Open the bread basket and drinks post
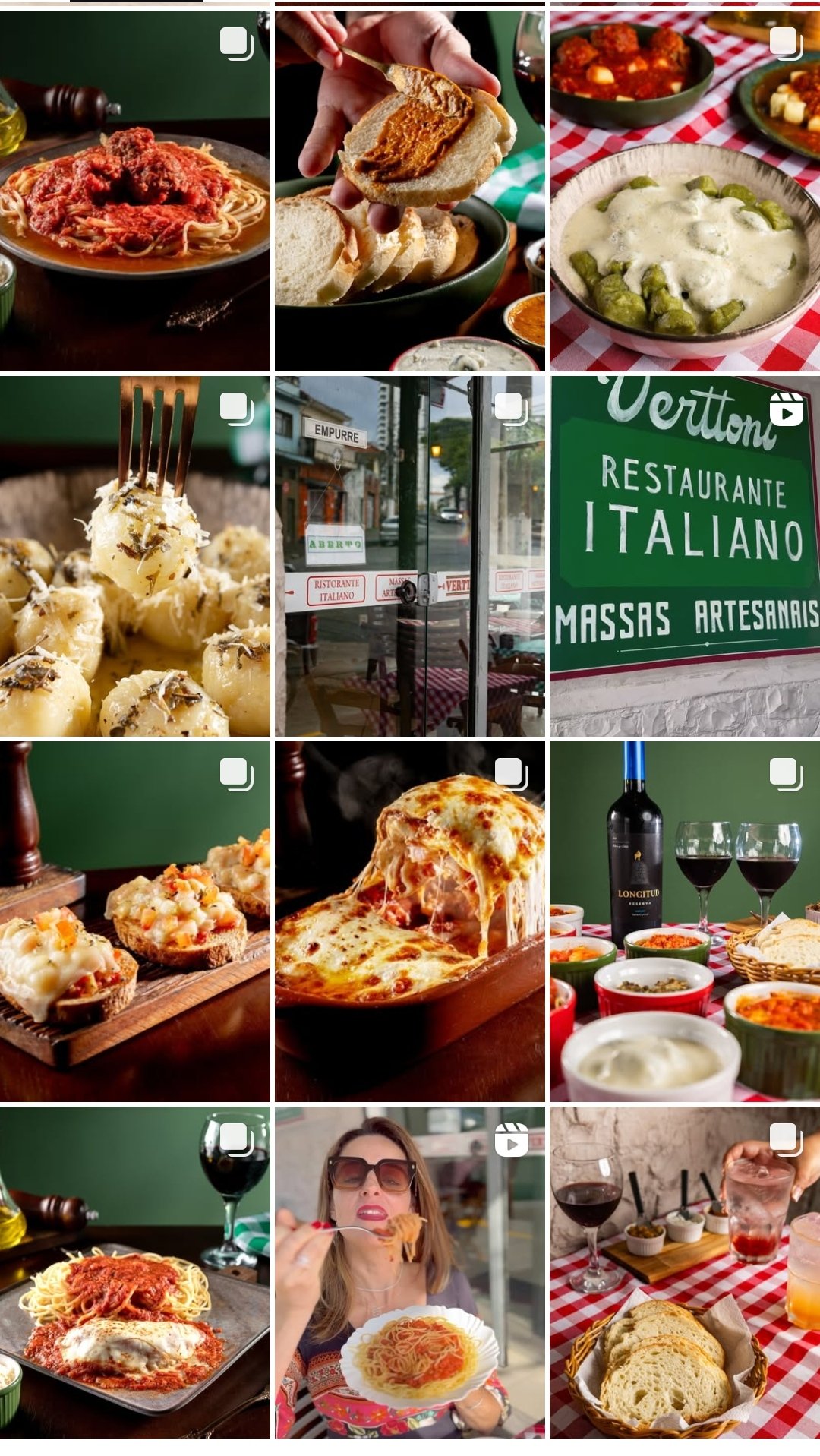 pyautogui.click(x=685, y=1272)
